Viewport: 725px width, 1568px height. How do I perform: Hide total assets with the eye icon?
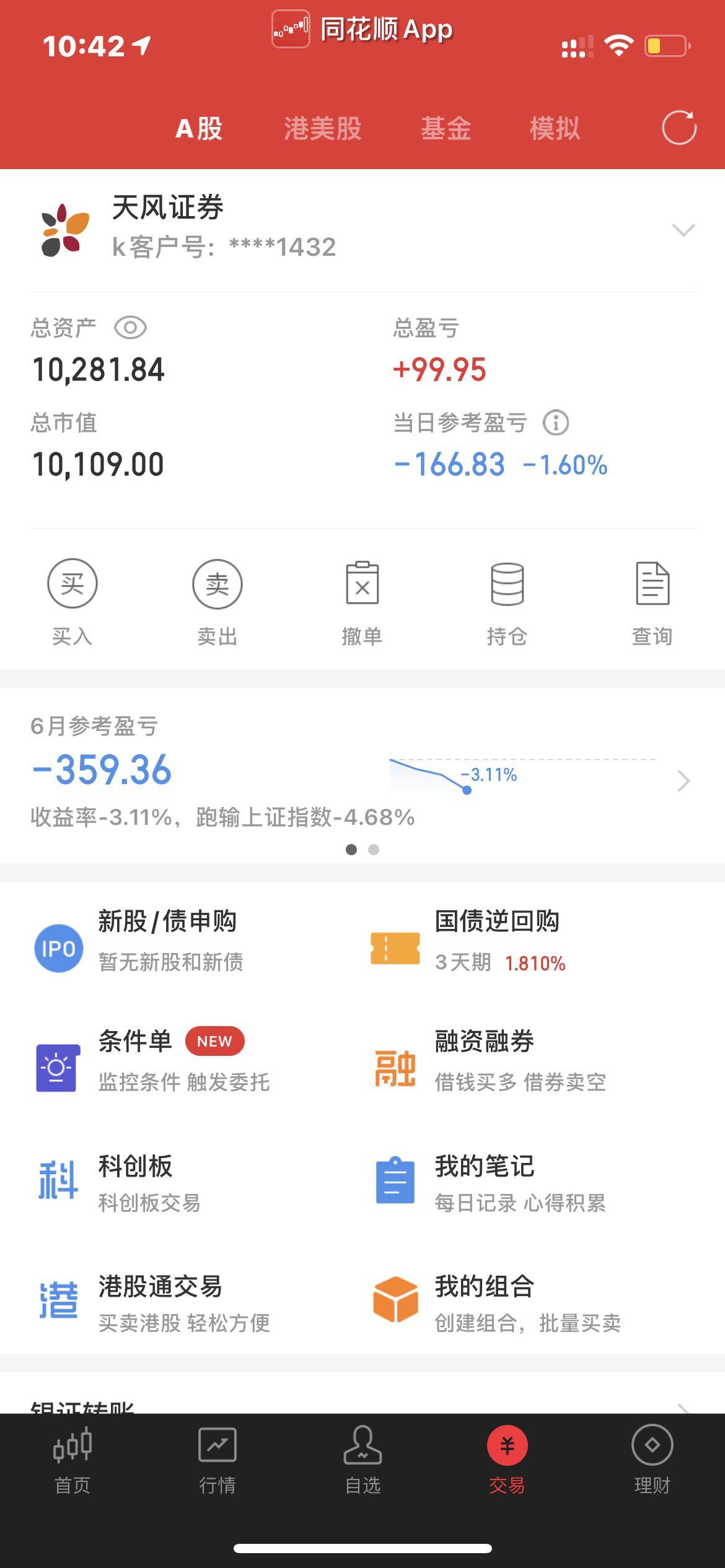point(130,328)
